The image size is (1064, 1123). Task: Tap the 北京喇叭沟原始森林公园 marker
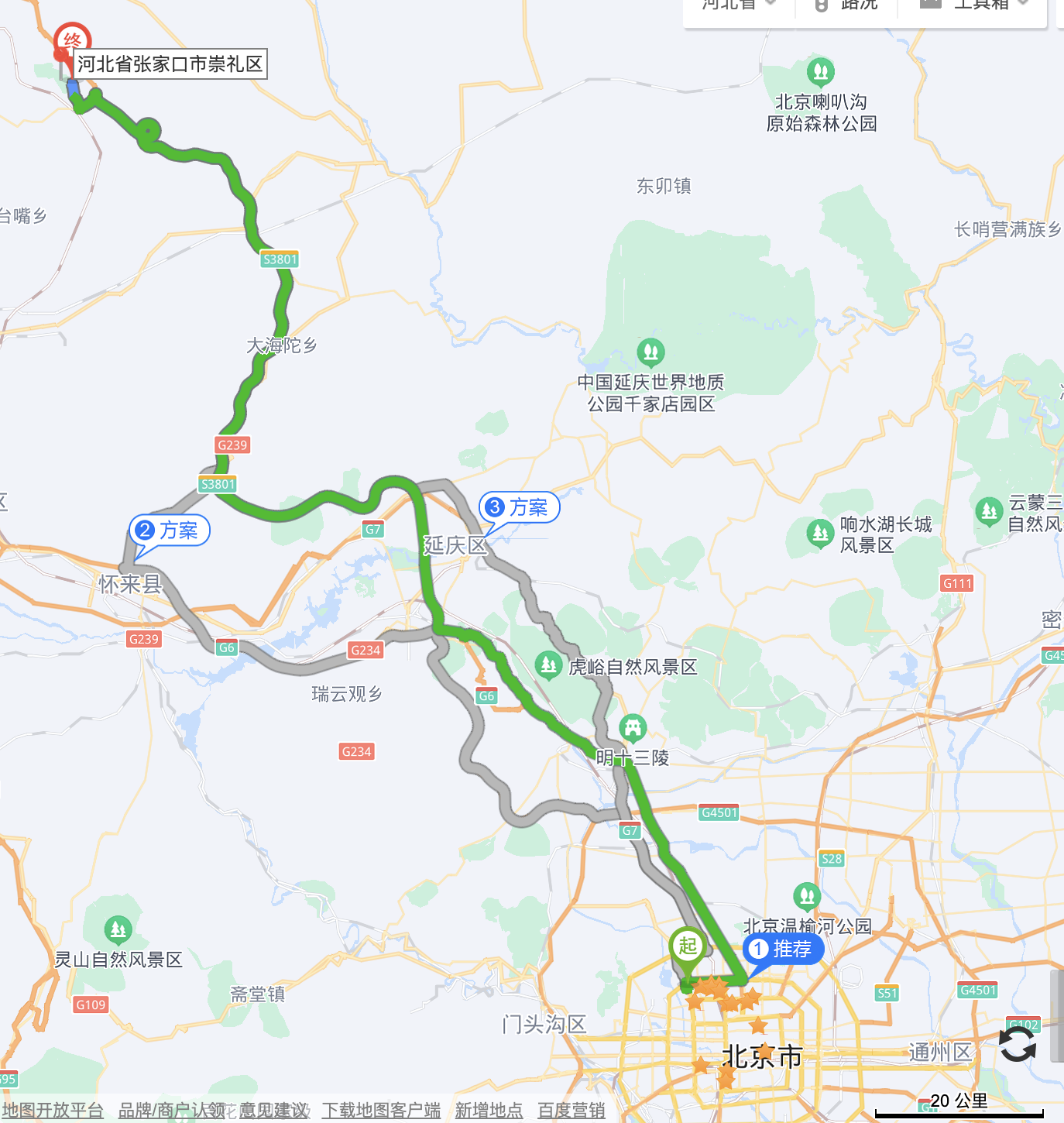821,73
